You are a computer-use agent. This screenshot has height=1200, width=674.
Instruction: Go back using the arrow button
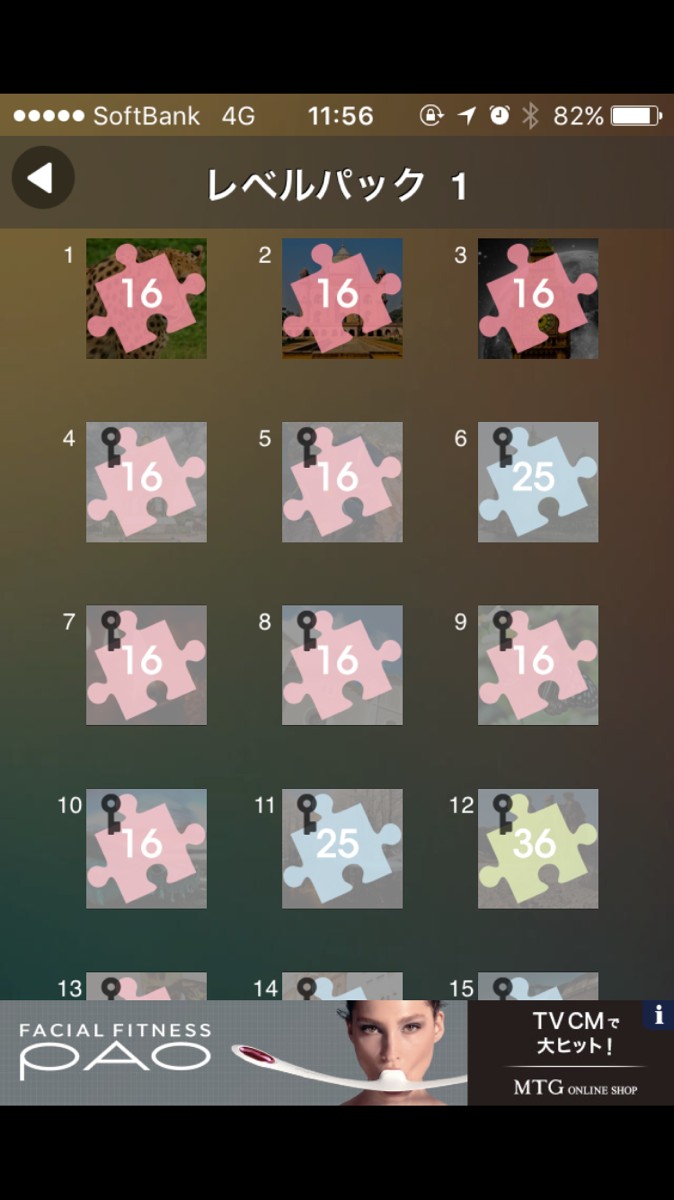click(x=42, y=178)
